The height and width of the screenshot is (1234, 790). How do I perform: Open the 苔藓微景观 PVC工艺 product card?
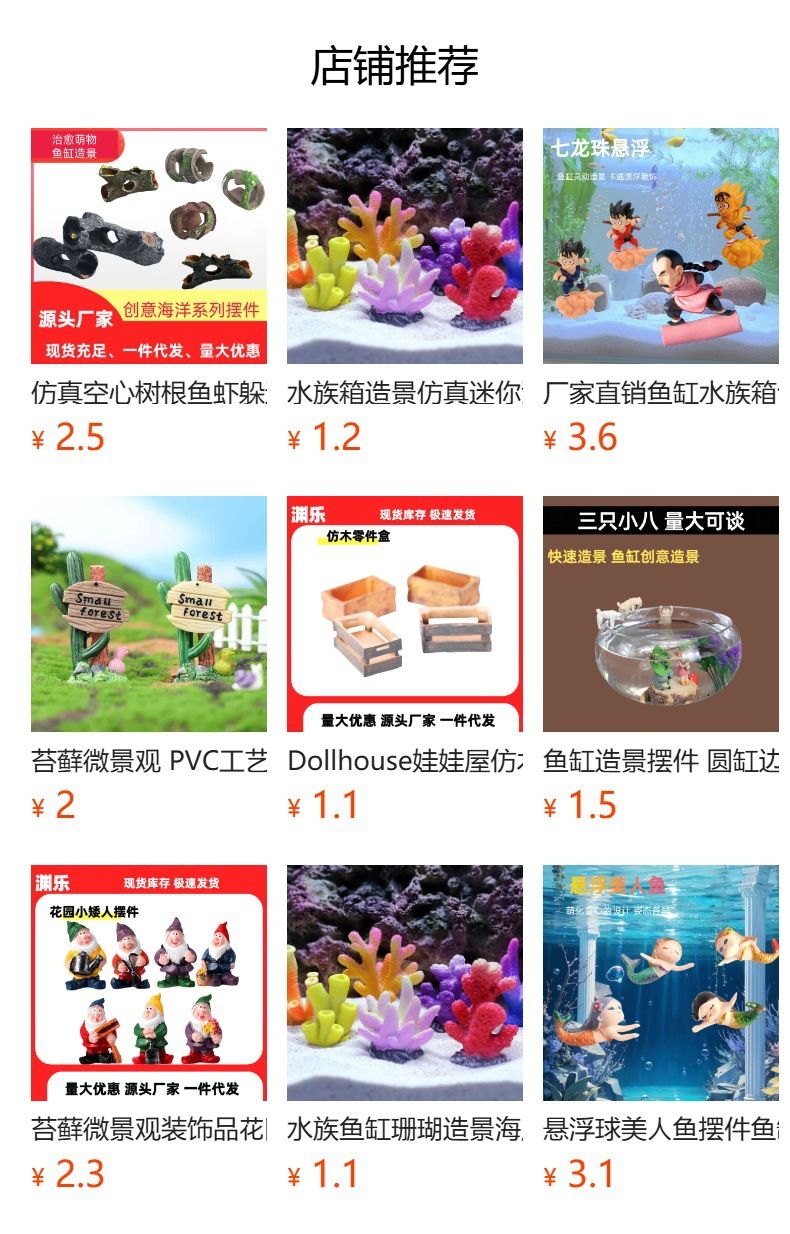[149, 660]
